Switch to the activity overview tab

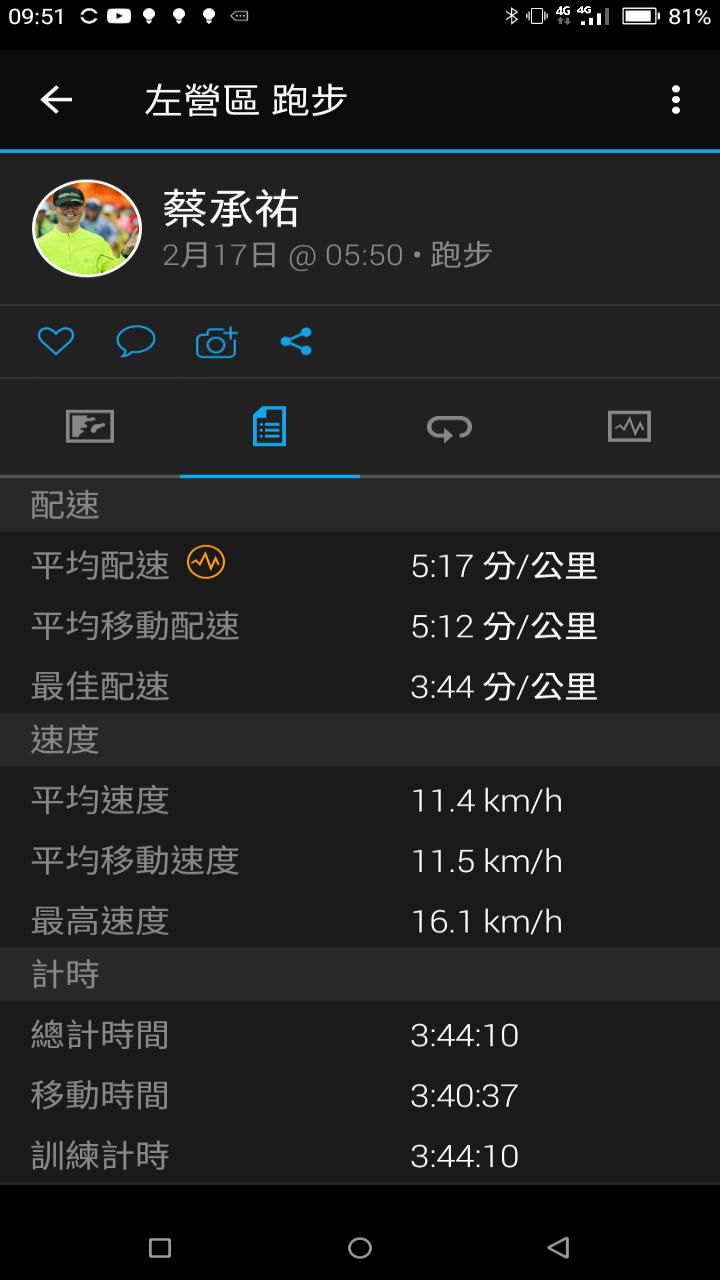coord(90,427)
